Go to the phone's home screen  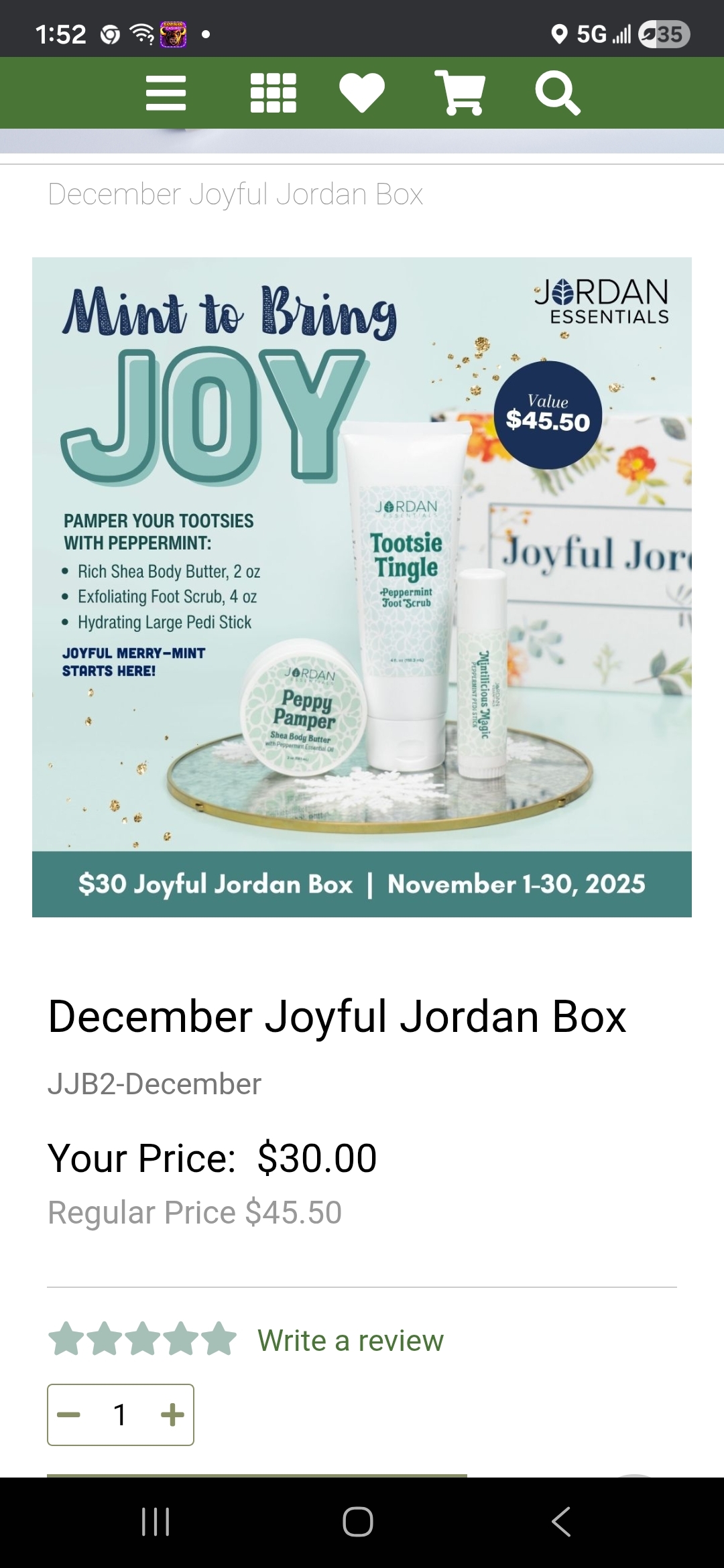tap(358, 1521)
